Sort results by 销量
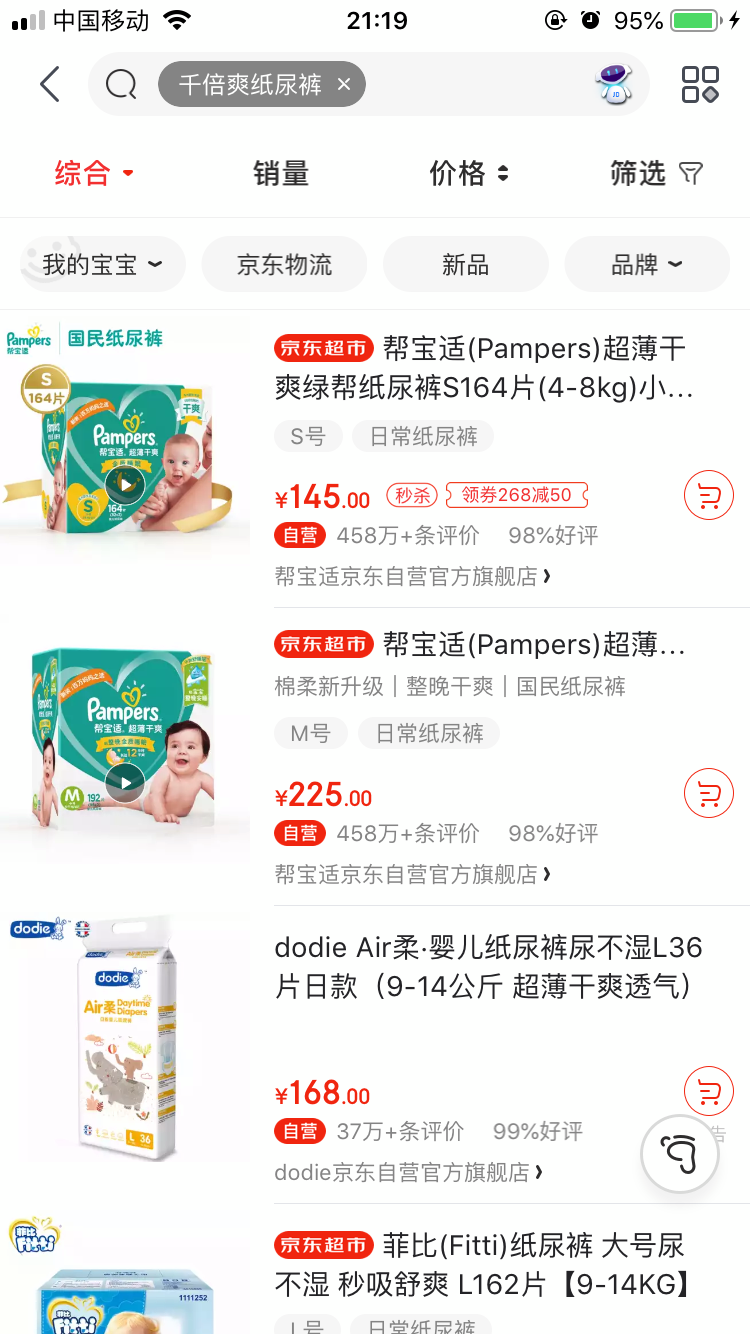Viewport: 750px width, 1334px height. click(281, 173)
